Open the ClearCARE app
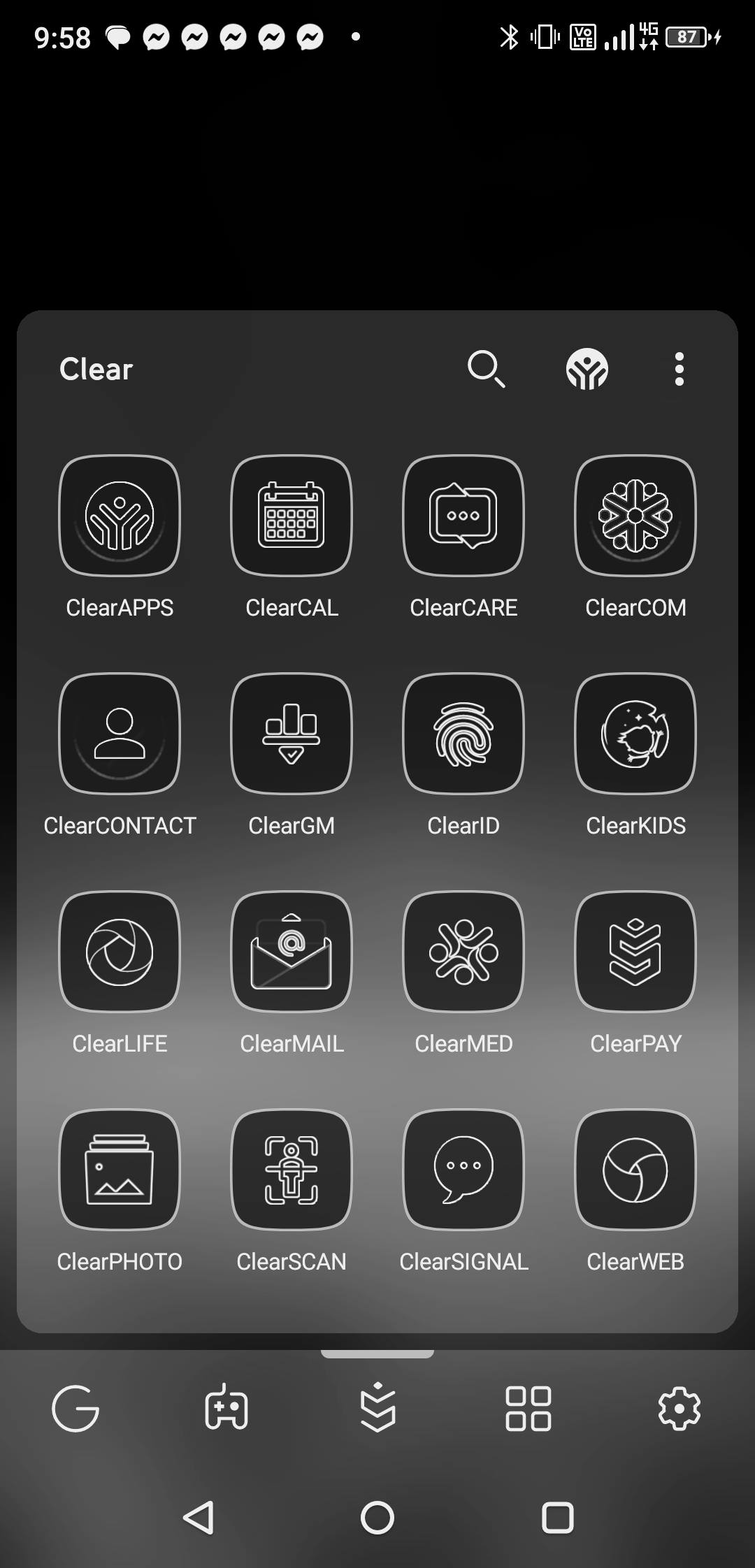The width and height of the screenshot is (755, 1568). pos(463,516)
